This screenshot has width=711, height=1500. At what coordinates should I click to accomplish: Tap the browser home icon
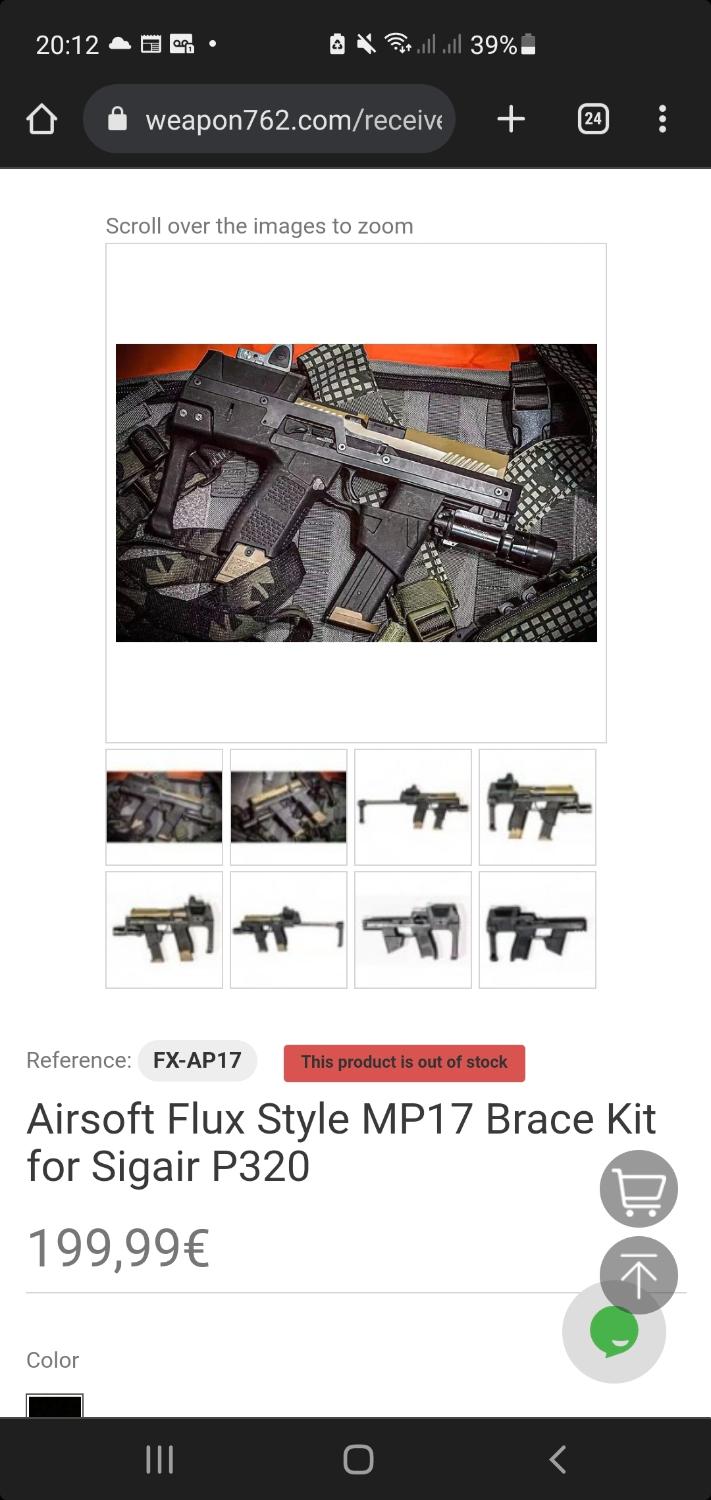coord(41,120)
